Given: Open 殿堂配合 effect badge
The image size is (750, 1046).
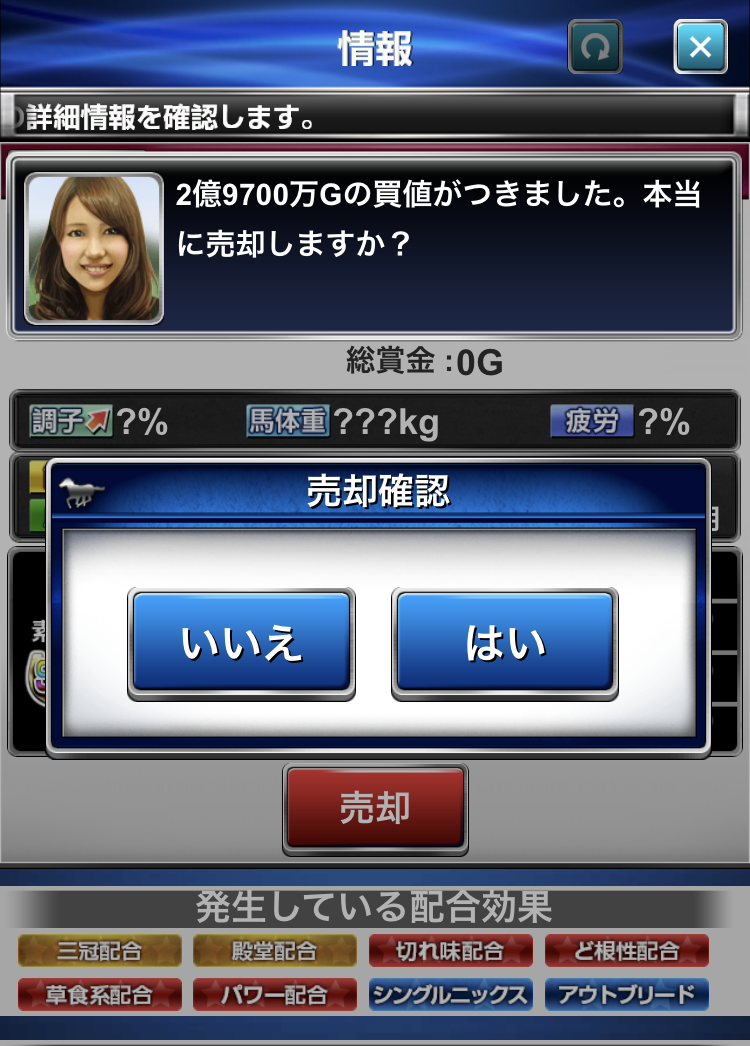Looking at the screenshot, I should click(x=275, y=950).
